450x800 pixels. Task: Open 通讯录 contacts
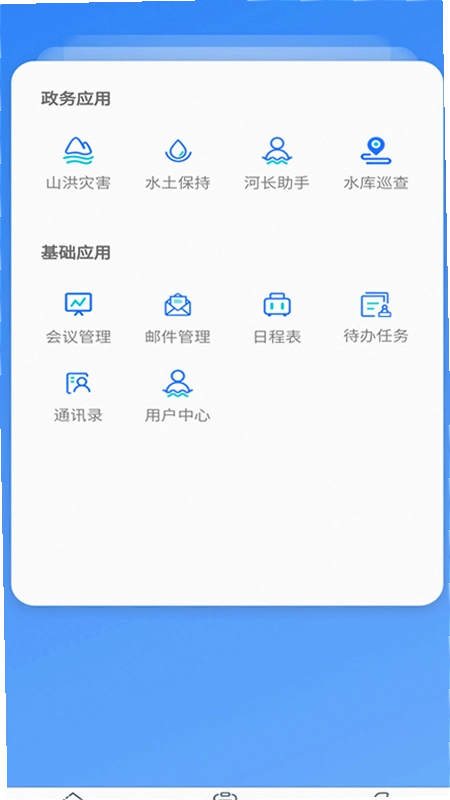click(78, 396)
